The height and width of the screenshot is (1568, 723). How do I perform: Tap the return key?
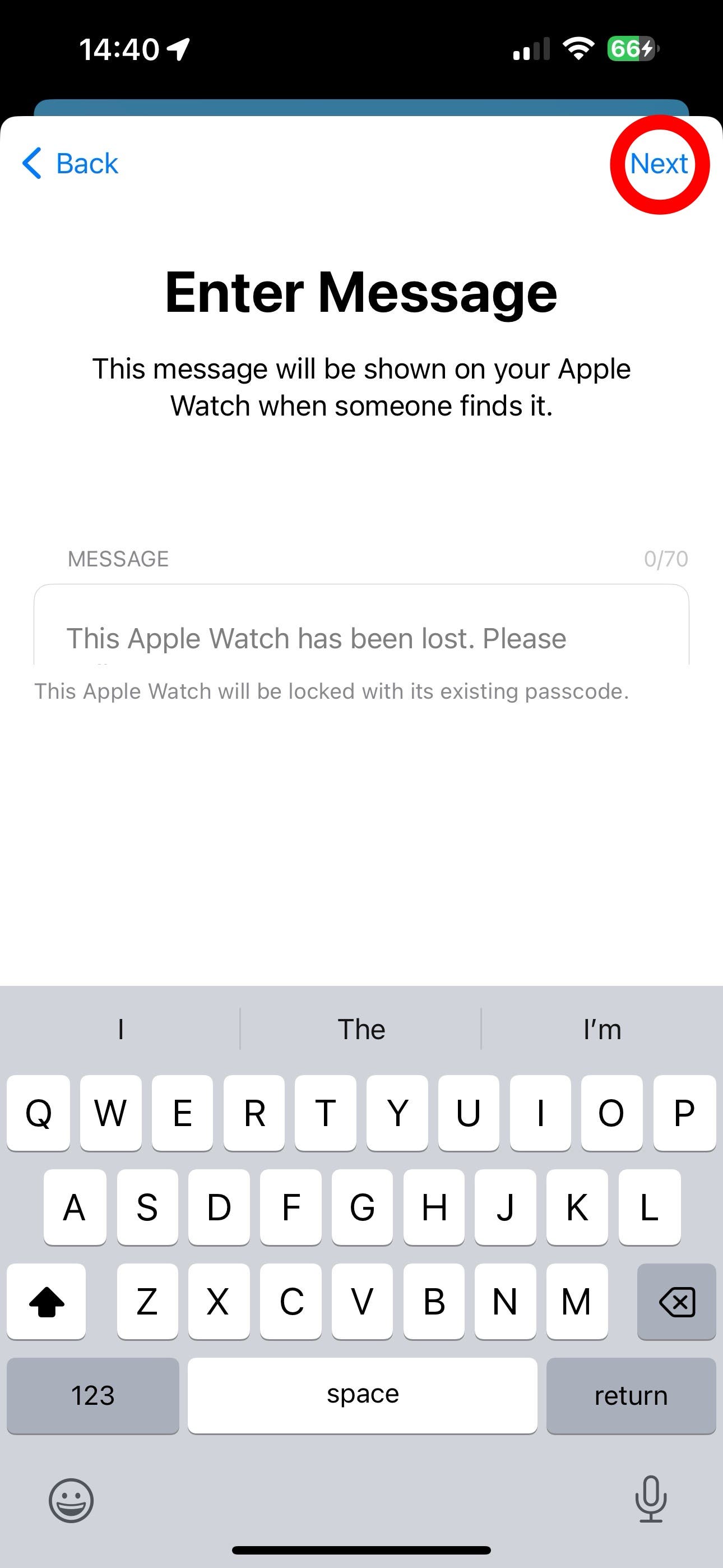[631, 1395]
